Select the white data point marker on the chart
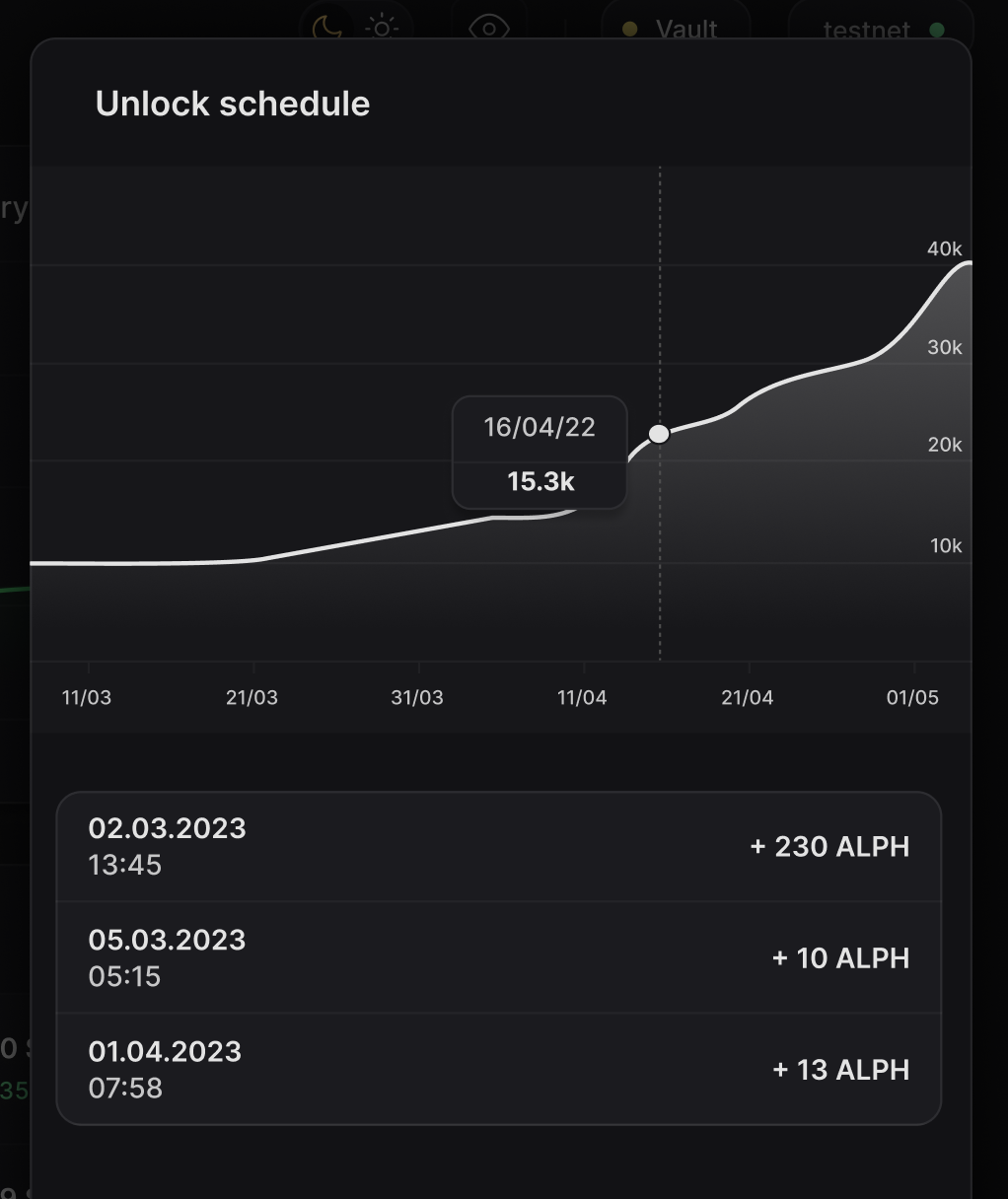1008x1199 pixels. (x=659, y=433)
